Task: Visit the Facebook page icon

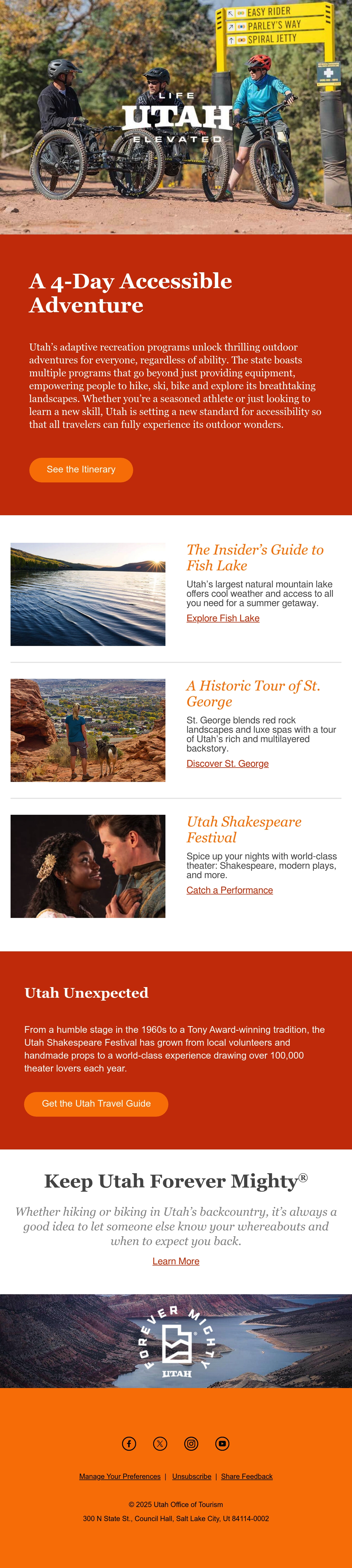Action: (129, 1443)
